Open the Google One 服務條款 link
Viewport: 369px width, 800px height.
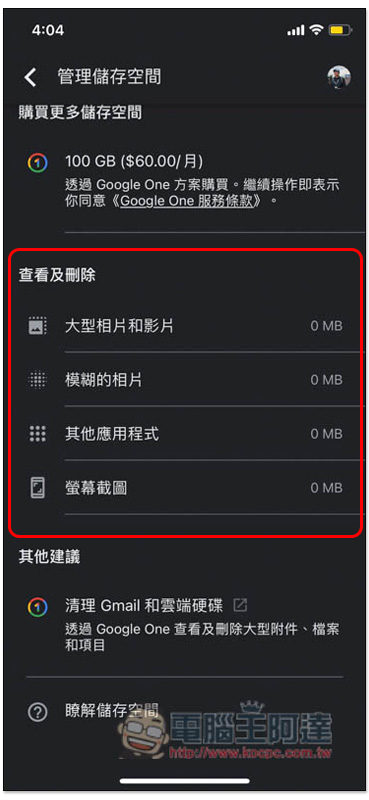click(x=186, y=201)
